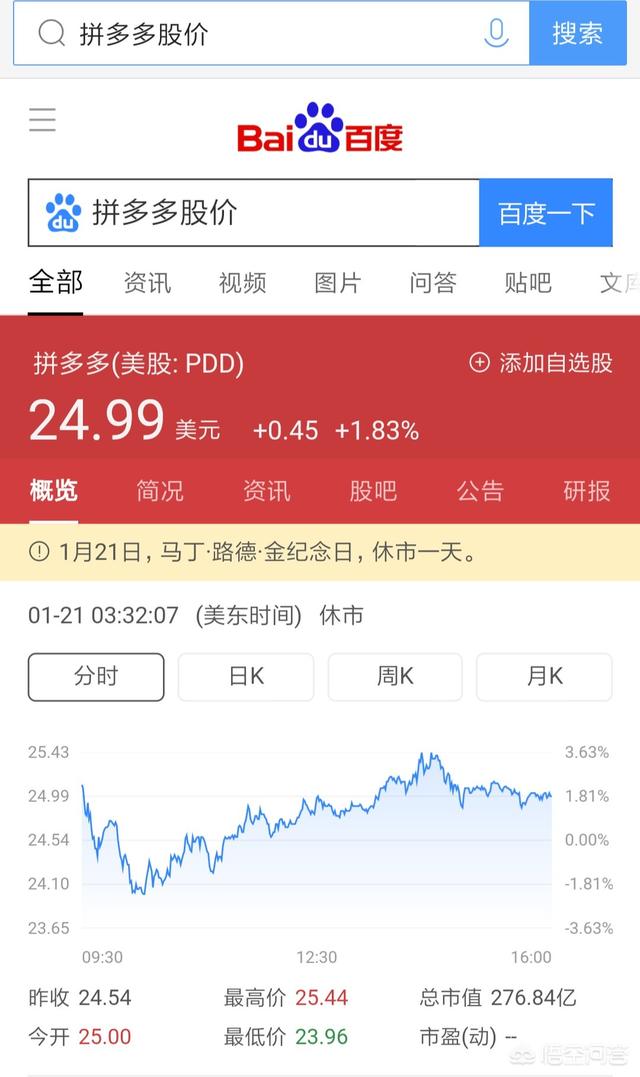Open the 简况 stock tab
The image size is (640, 1077).
pyautogui.click(x=160, y=491)
